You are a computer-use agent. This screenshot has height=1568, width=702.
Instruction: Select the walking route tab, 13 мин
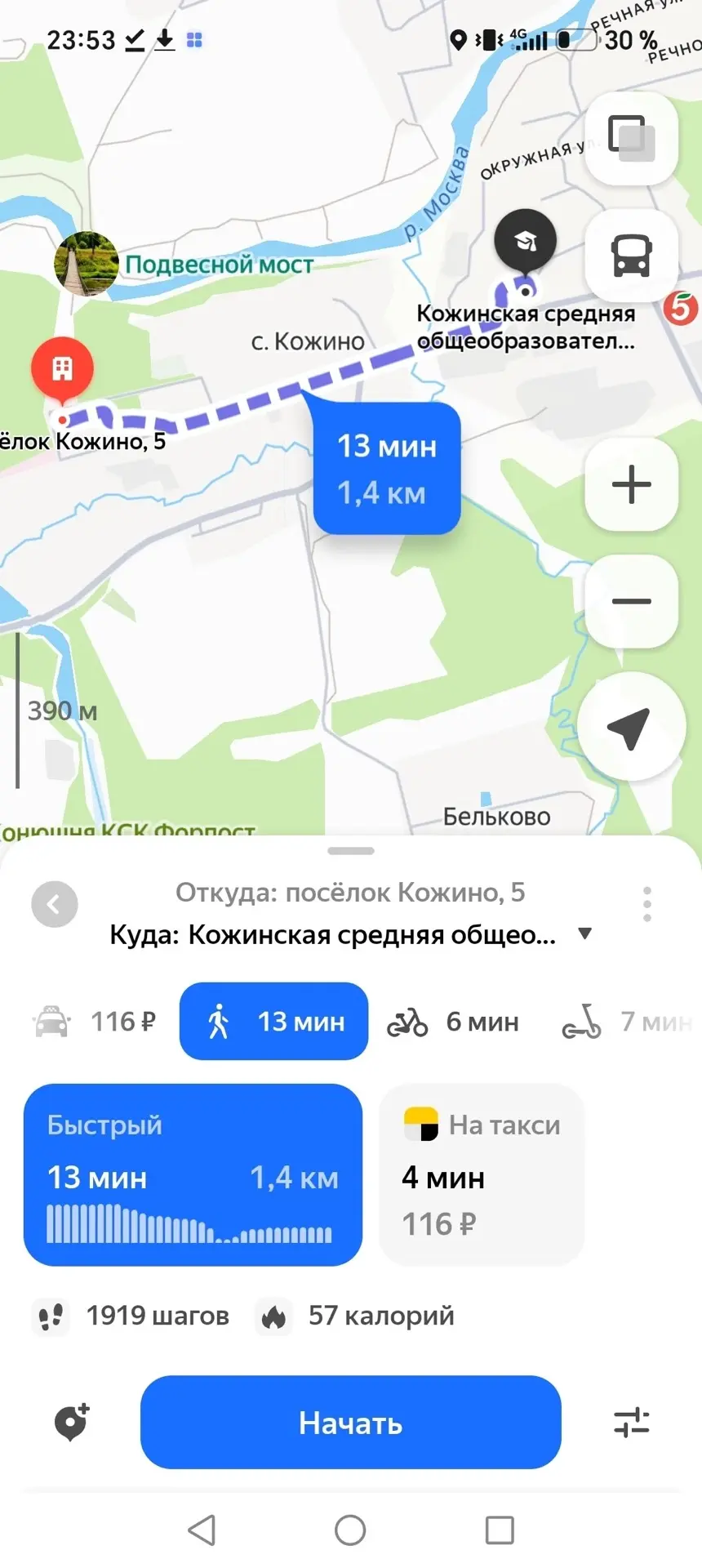point(273,1022)
